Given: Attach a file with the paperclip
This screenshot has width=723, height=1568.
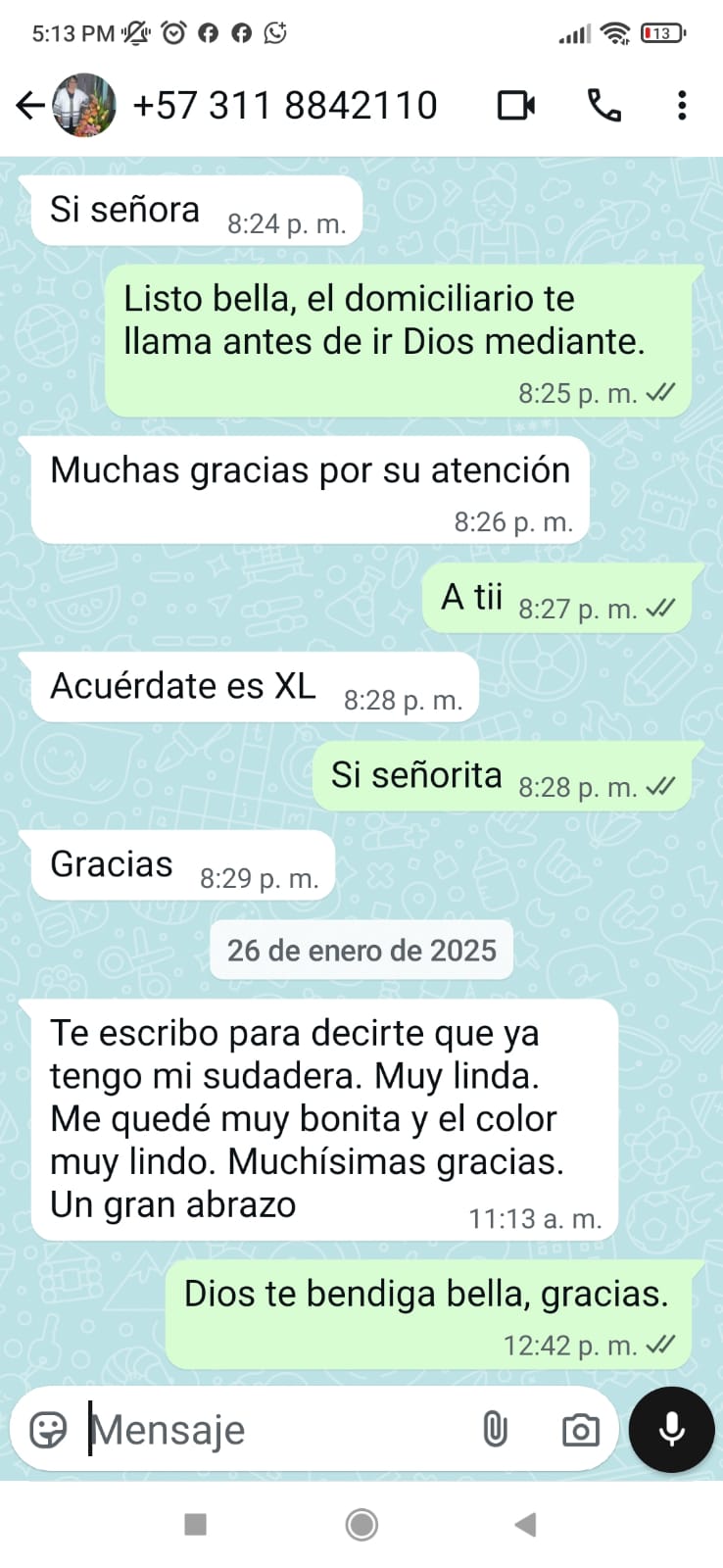Looking at the screenshot, I should coord(495,1430).
